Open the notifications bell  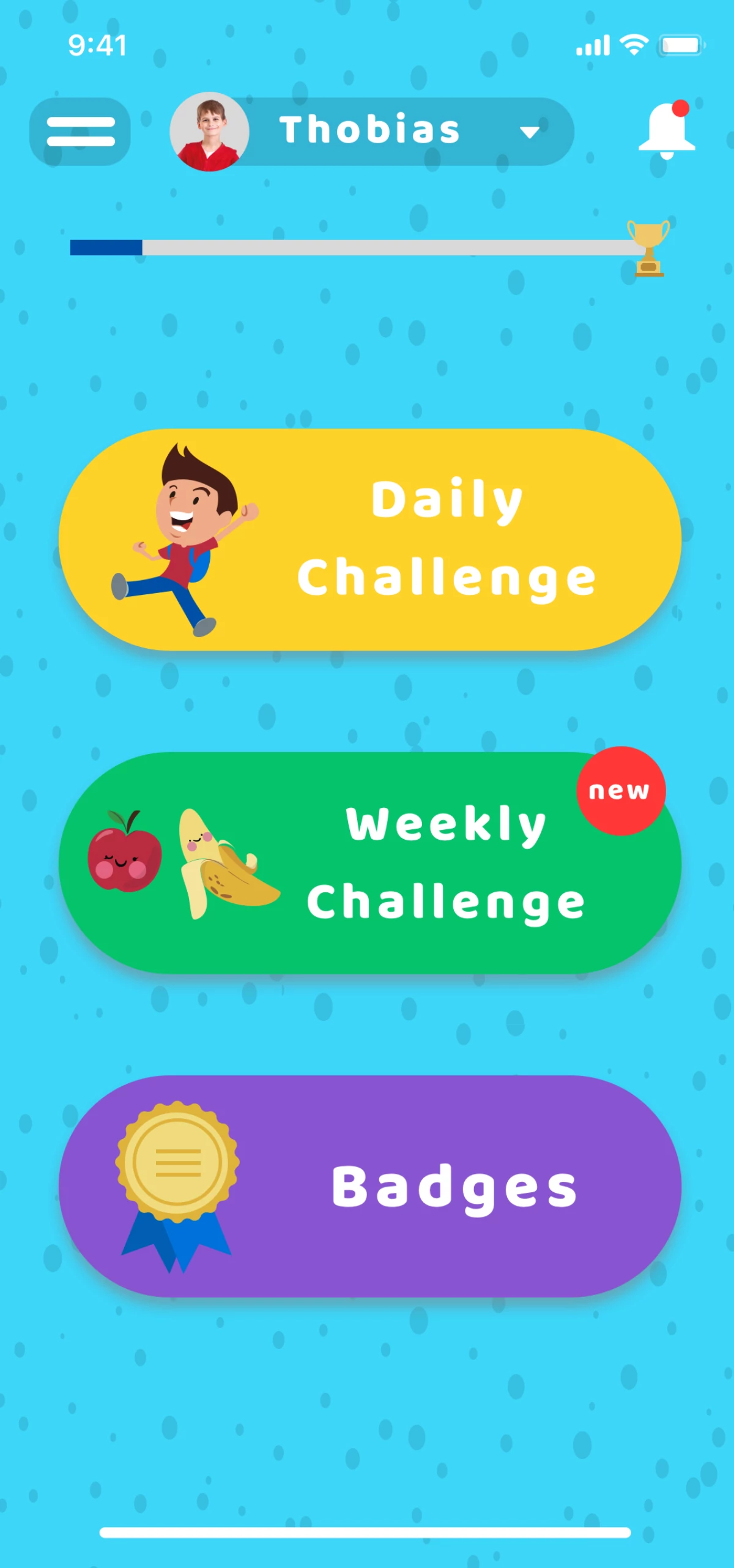[x=667, y=130]
